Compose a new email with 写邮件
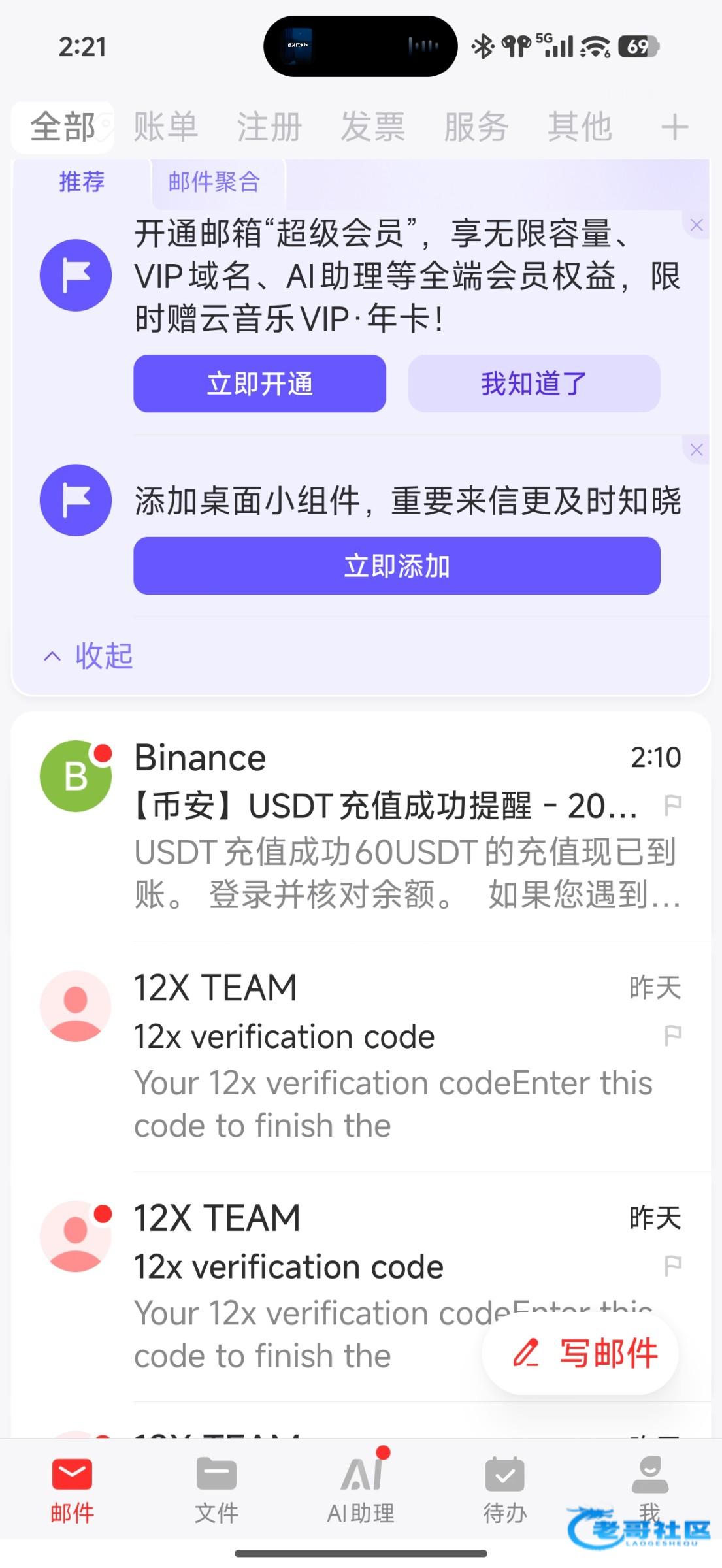Viewport: 722px width, 1568px height. pos(580,1353)
